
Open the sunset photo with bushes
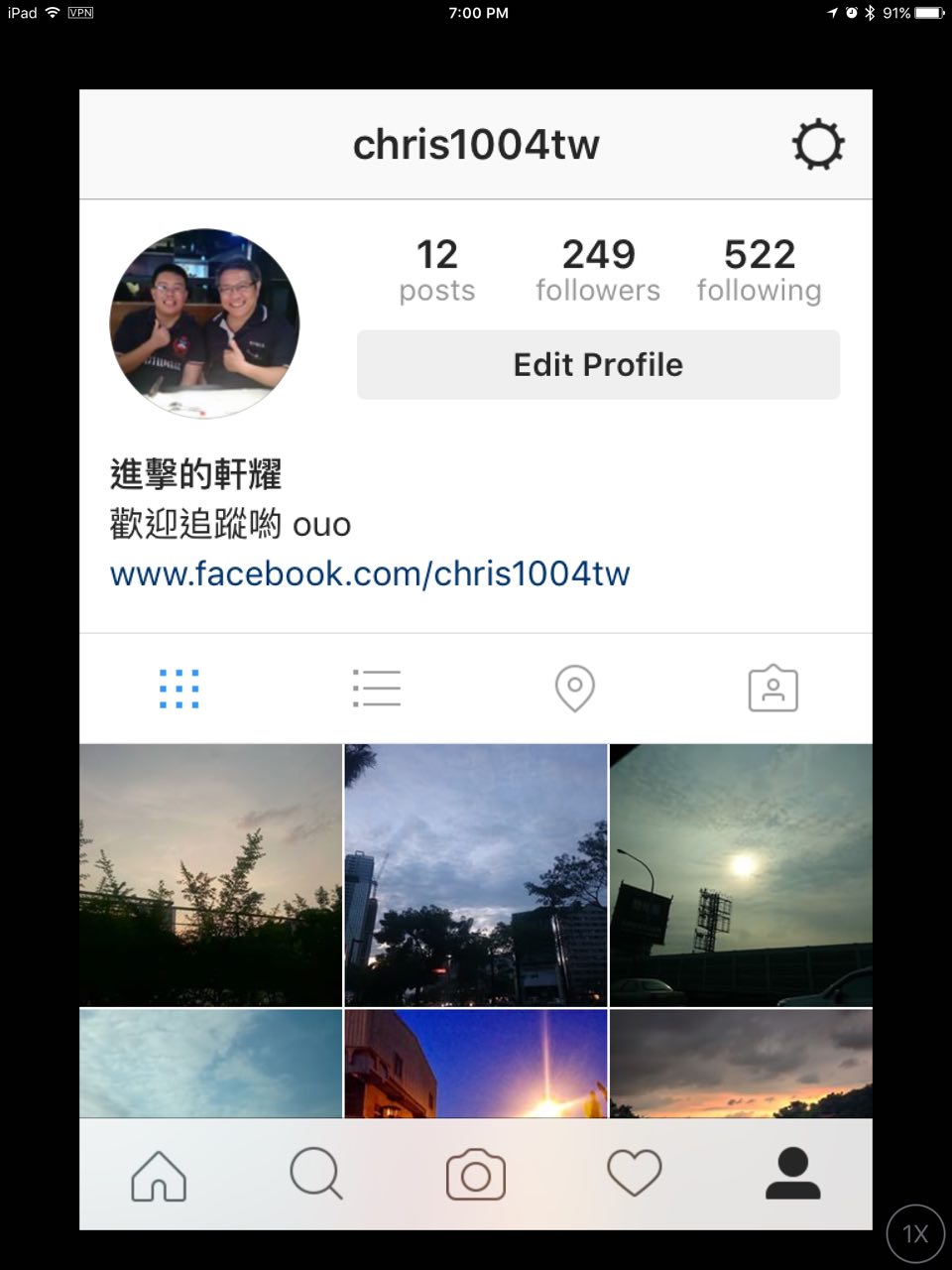[210, 875]
